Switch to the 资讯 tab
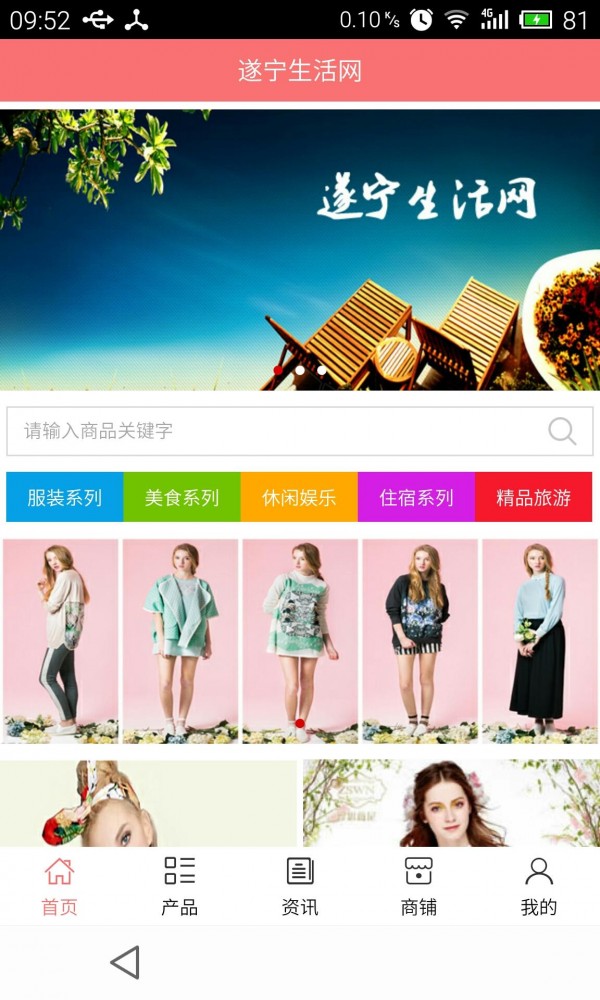This screenshot has width=600, height=1000. [300, 886]
